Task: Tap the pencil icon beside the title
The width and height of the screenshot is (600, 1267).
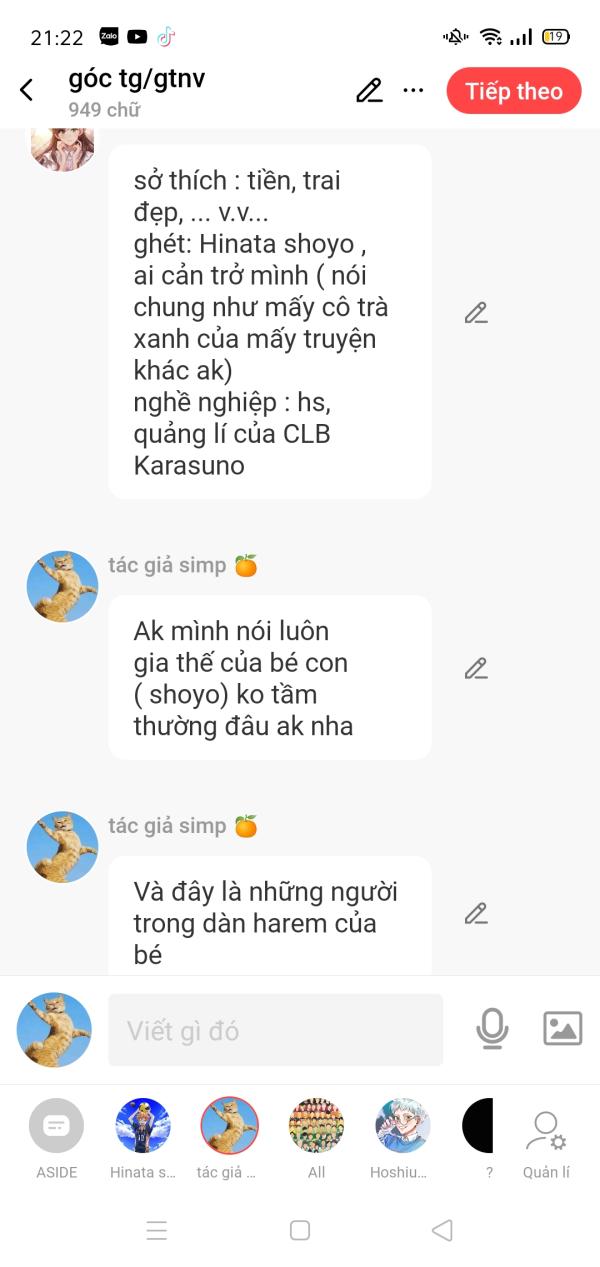Action: pos(369,90)
